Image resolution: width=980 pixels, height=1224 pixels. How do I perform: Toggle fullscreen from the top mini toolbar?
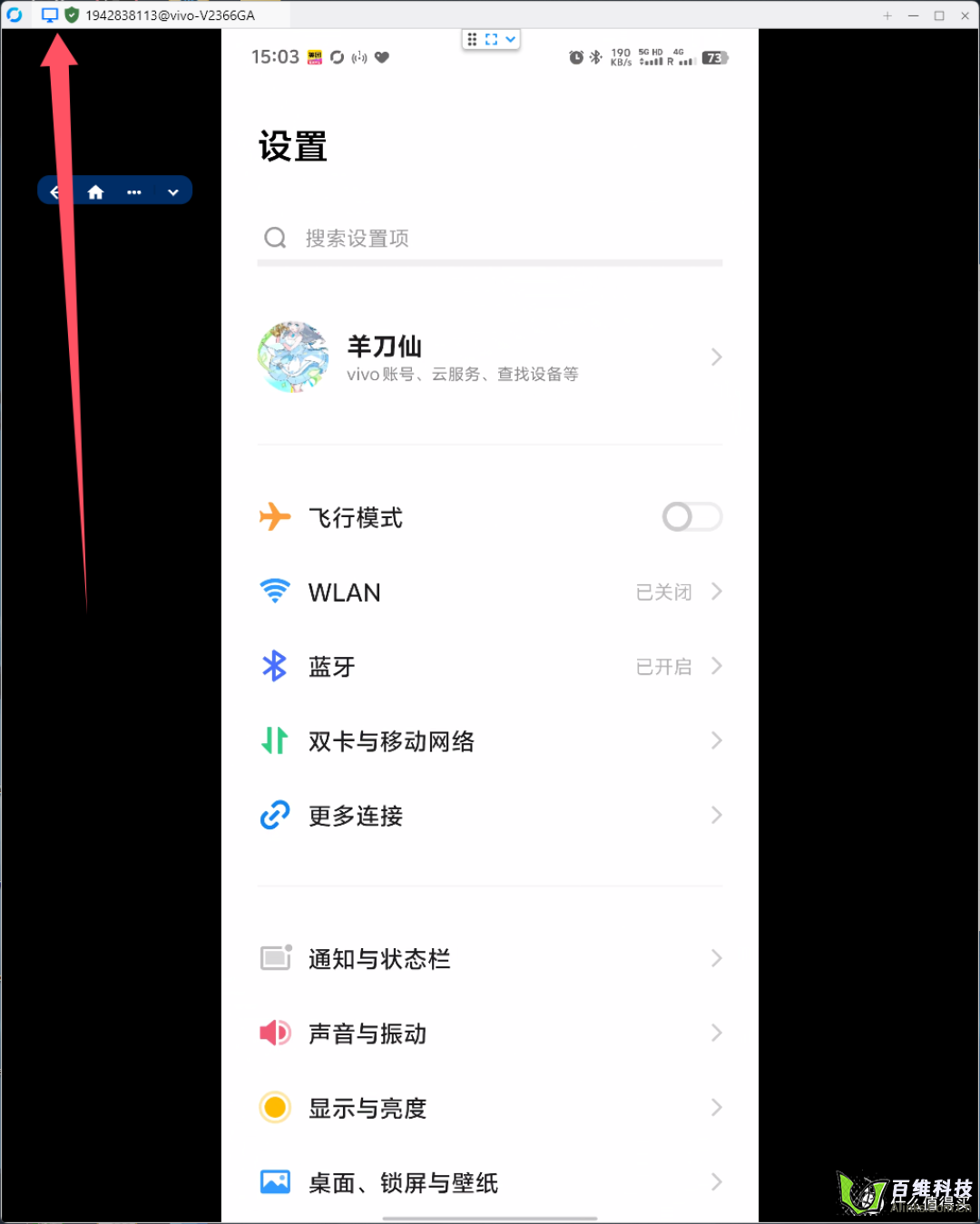pos(491,39)
